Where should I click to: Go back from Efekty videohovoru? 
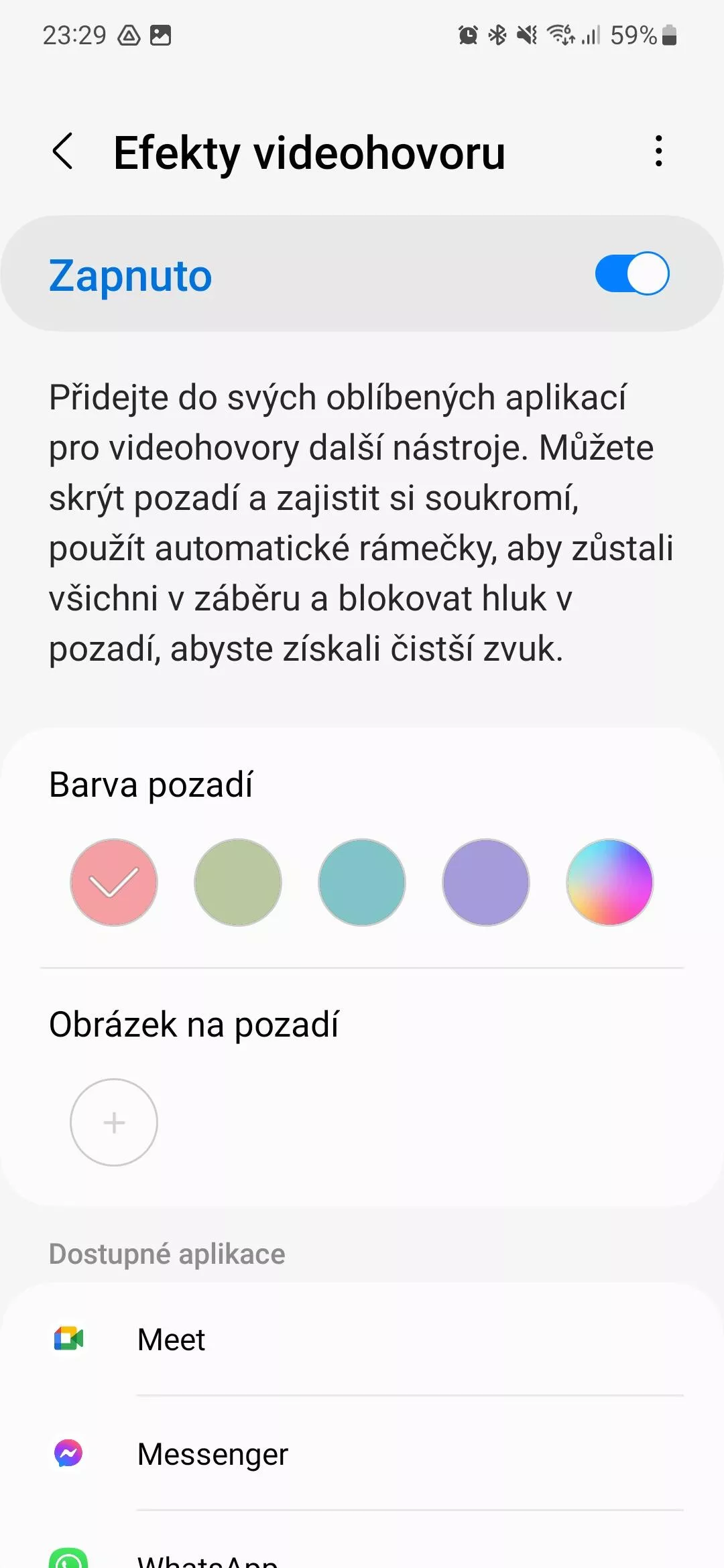pyautogui.click(x=62, y=151)
